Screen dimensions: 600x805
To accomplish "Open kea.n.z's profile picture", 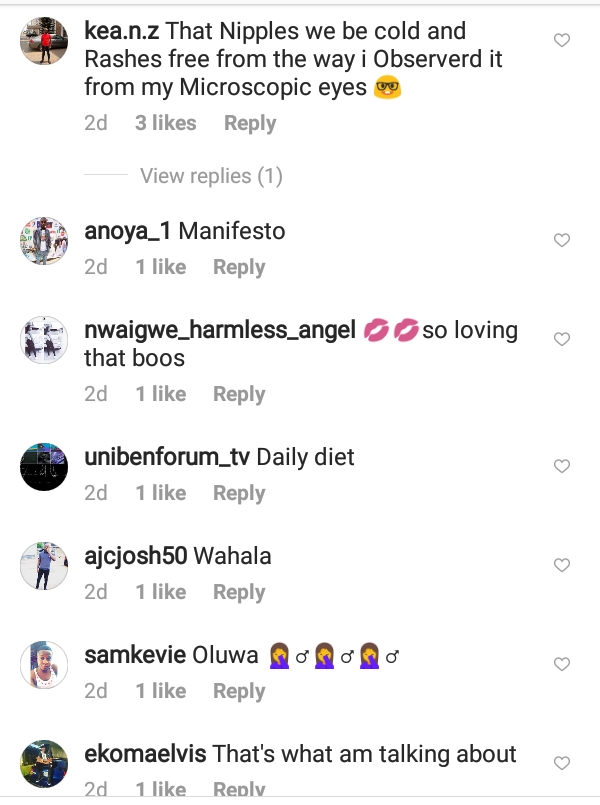I will [44, 41].
